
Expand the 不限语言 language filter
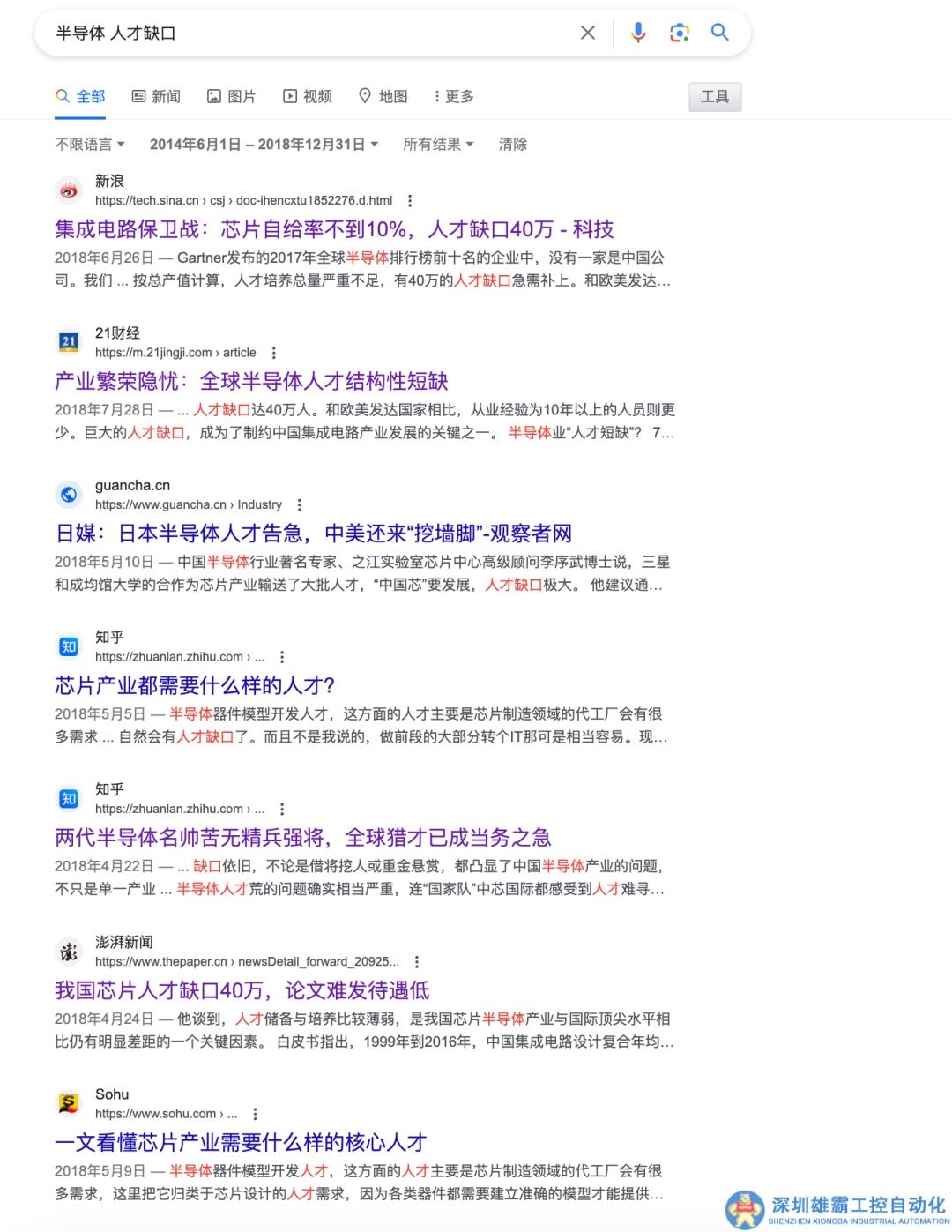pyautogui.click(x=90, y=144)
